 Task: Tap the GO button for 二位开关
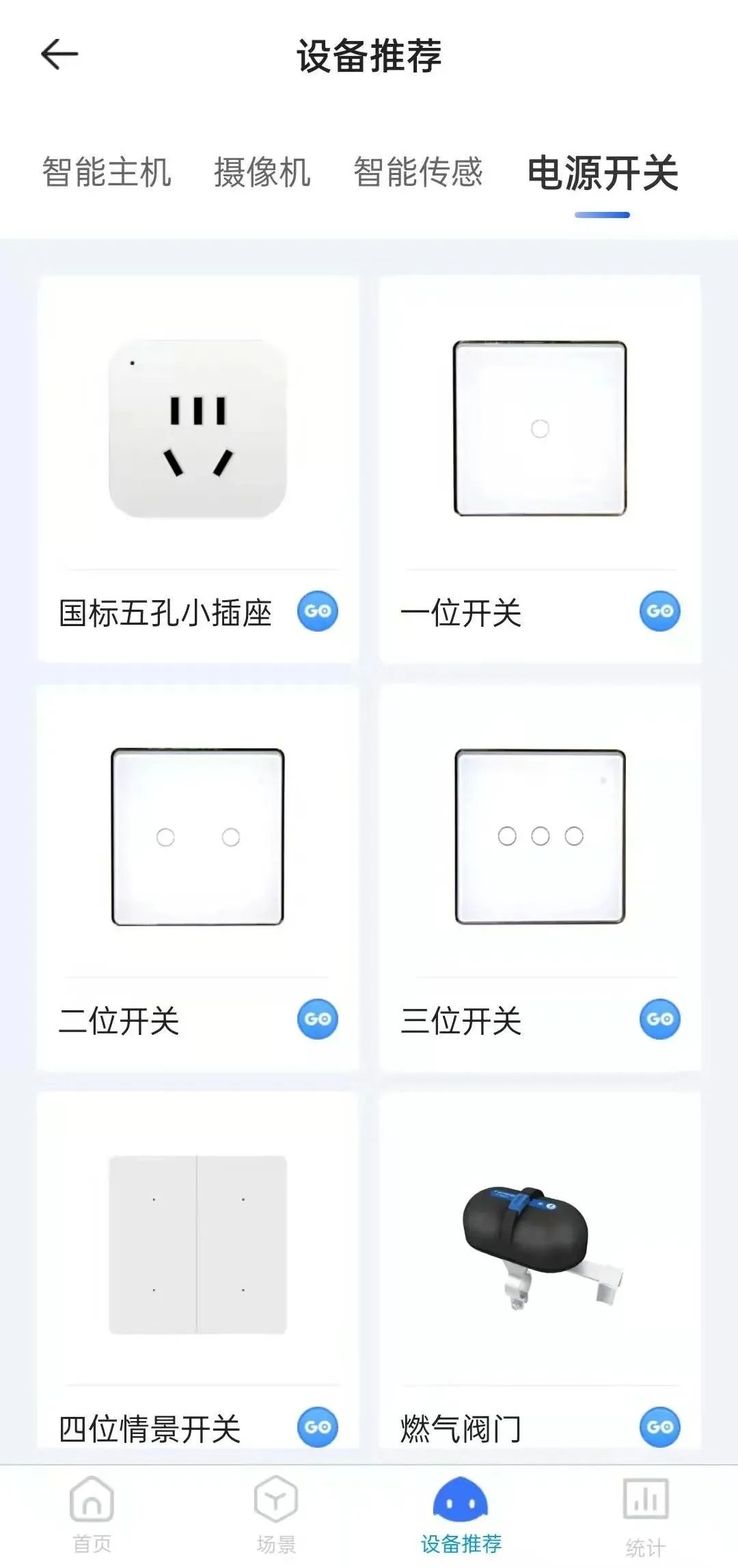pos(318,1019)
